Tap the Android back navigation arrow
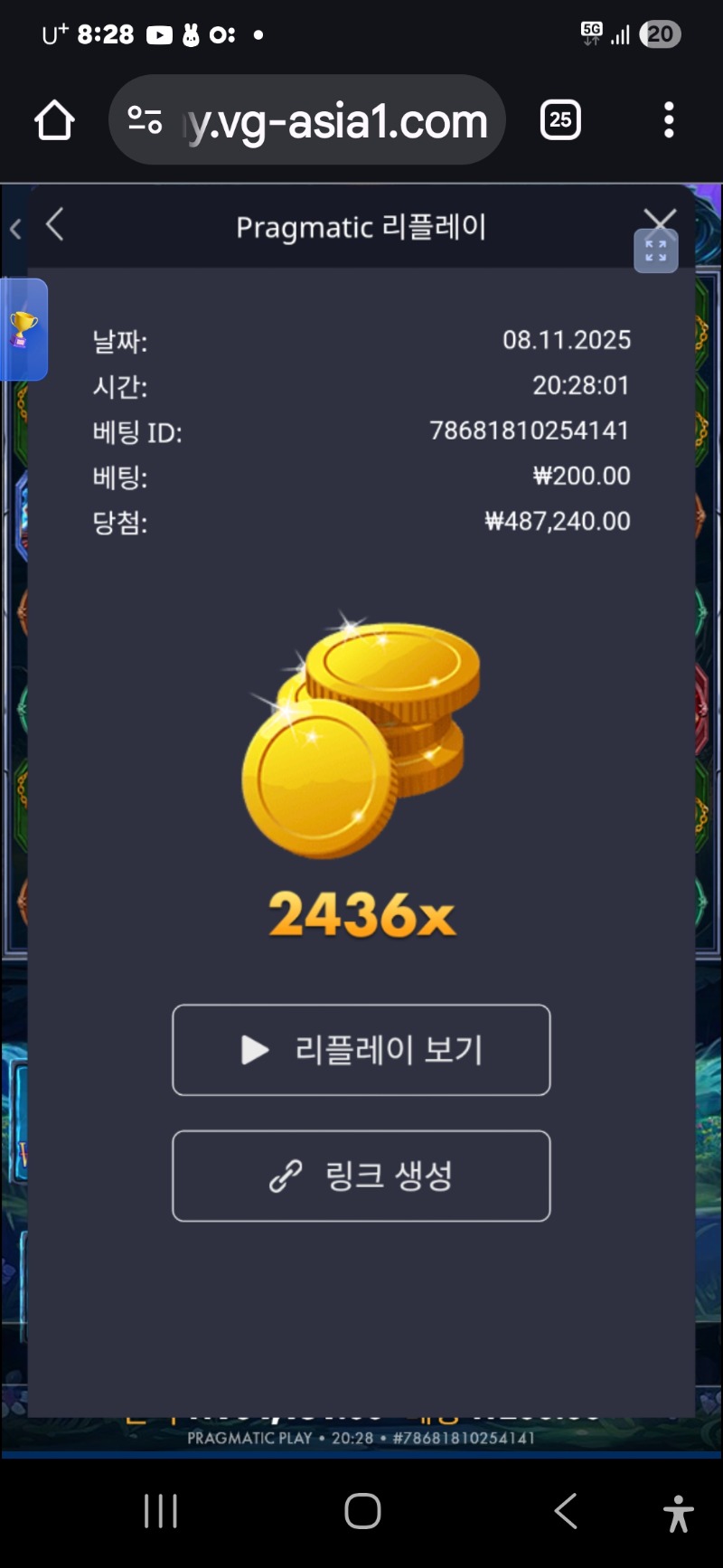Screen dimensions: 723x1568 tap(564, 1508)
